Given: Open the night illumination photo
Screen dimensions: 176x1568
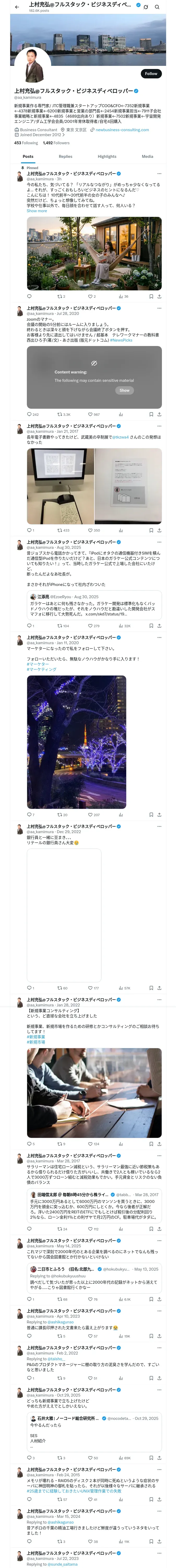Looking at the screenshot, I should click(76, 741).
